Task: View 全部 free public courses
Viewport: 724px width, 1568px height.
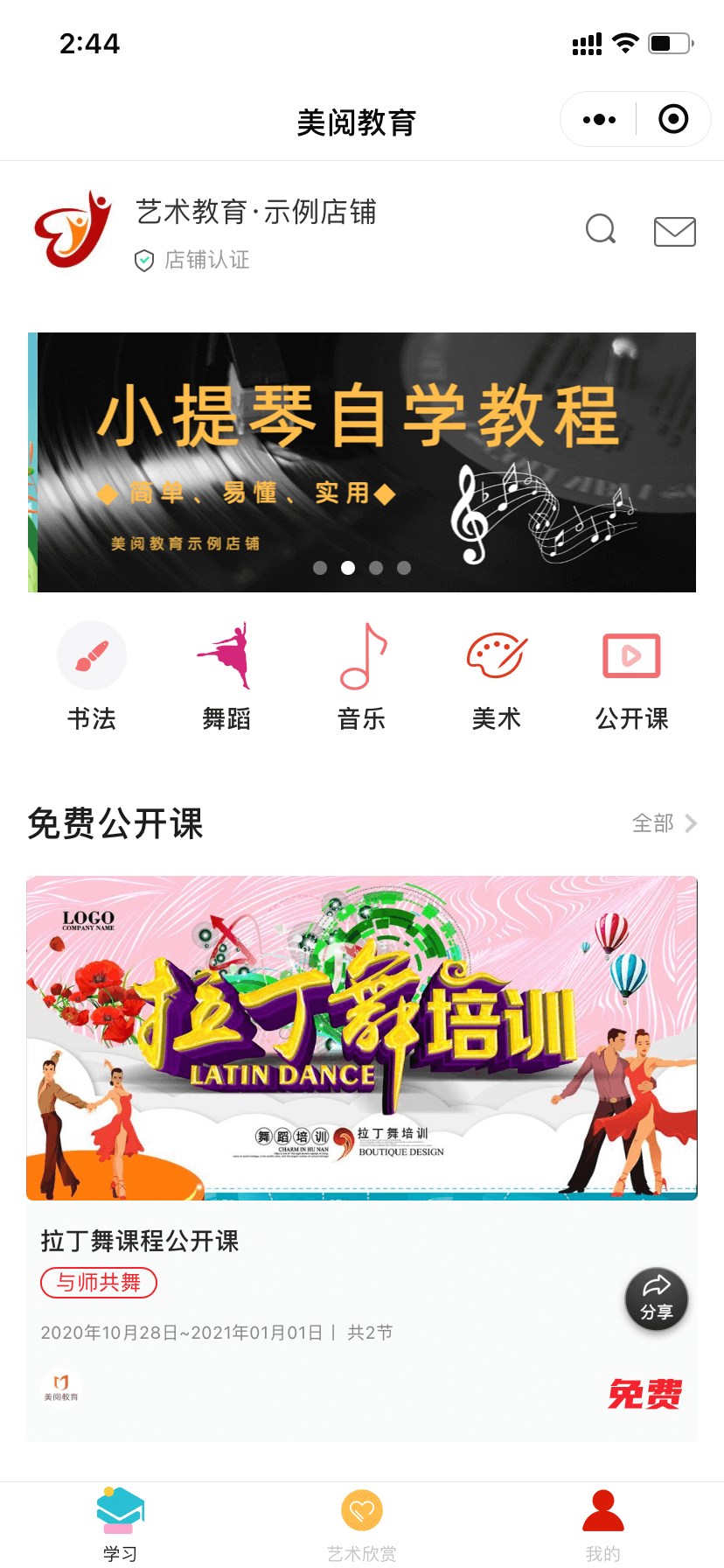Action: (664, 823)
